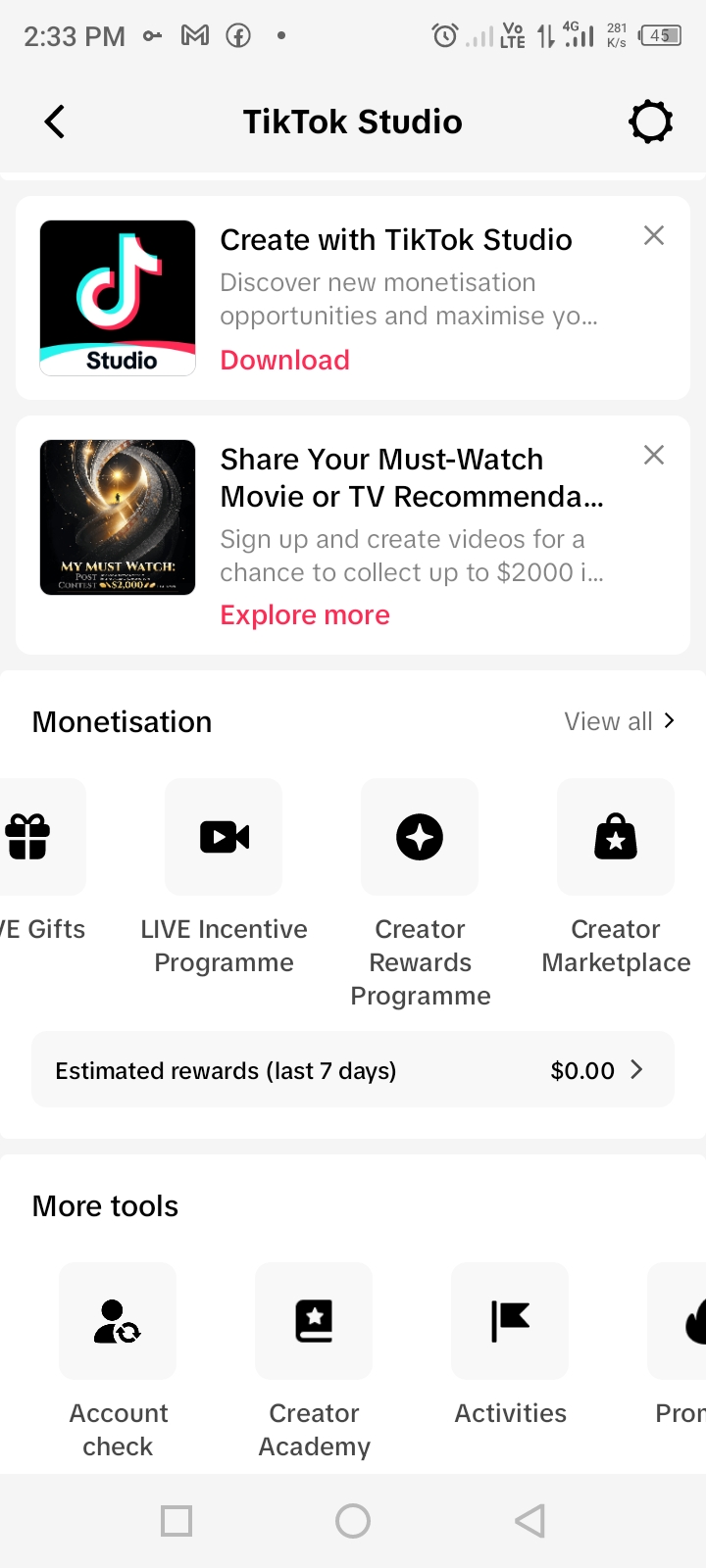Viewport: 706px width, 1568px height.
Task: Open the My Must Watch contest thumbnail
Action: click(118, 517)
